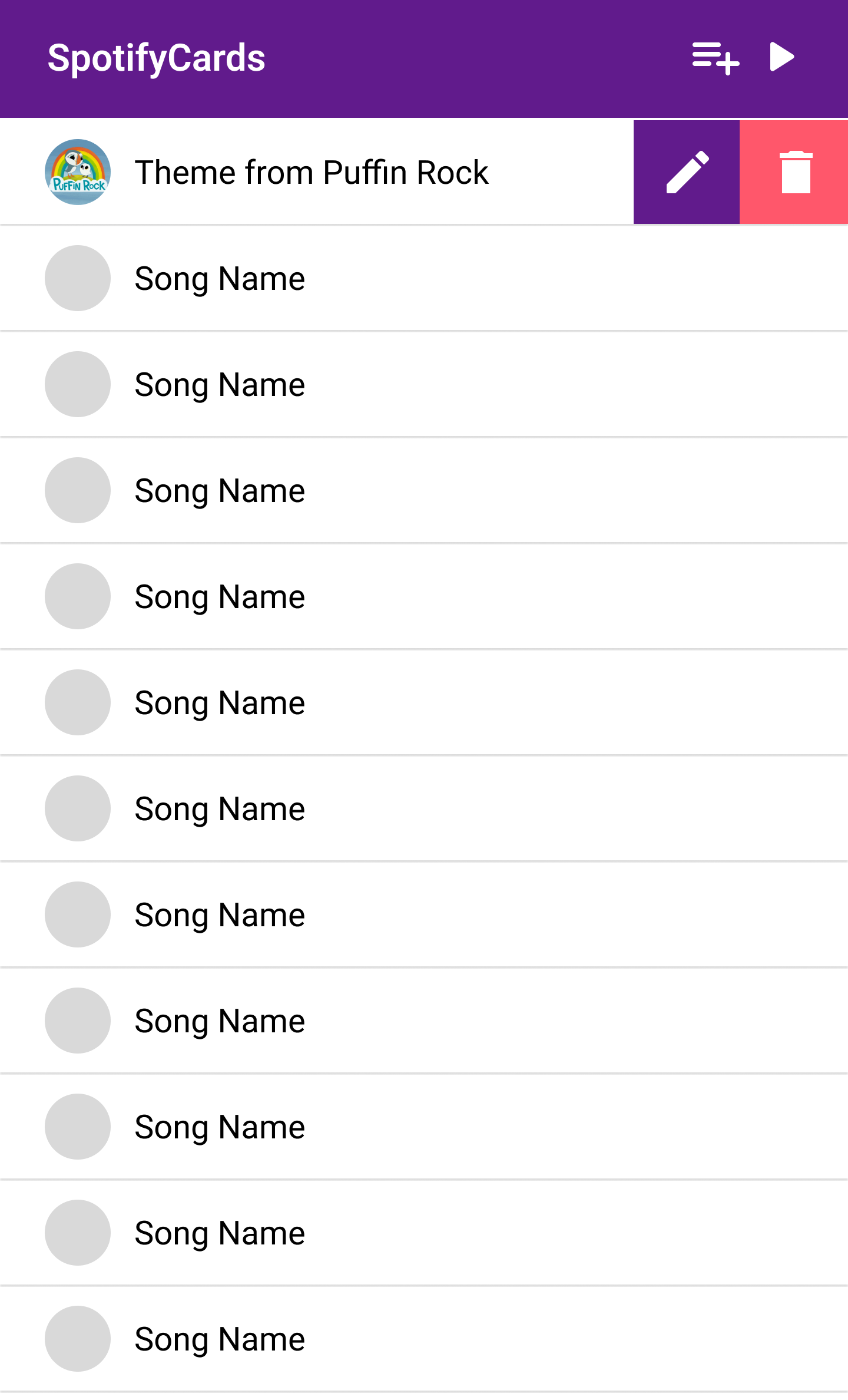Select the album circle on the third song
Viewport: 848px width, 1400px height.
[x=77, y=490]
